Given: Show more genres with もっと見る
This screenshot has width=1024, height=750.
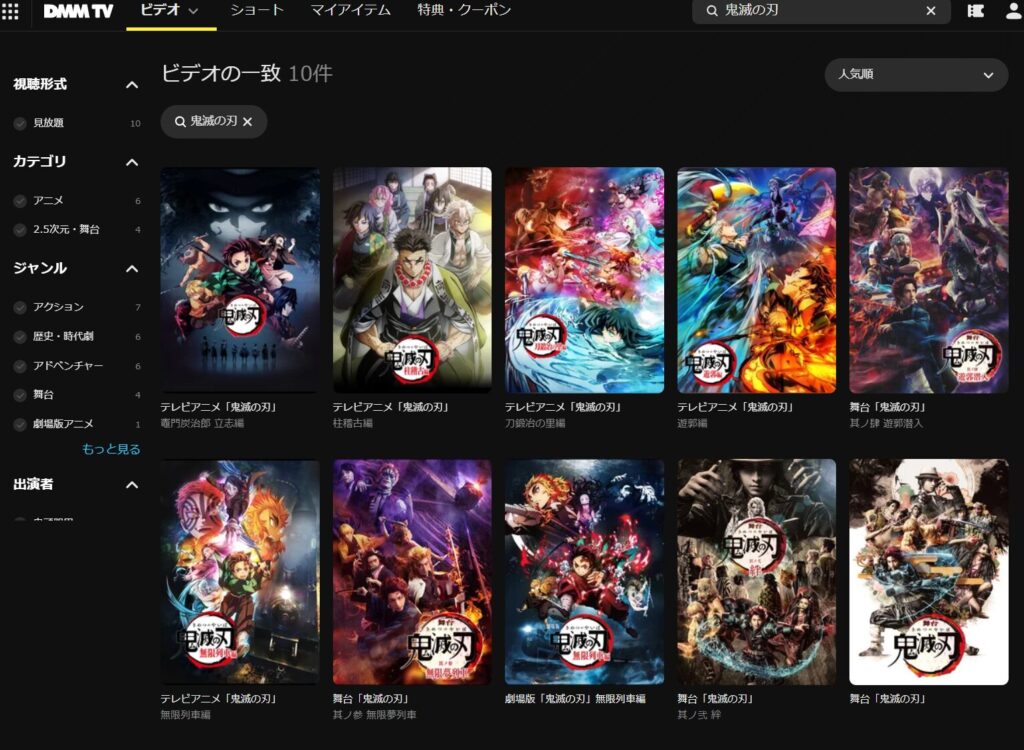Looking at the screenshot, I should tap(111, 450).
